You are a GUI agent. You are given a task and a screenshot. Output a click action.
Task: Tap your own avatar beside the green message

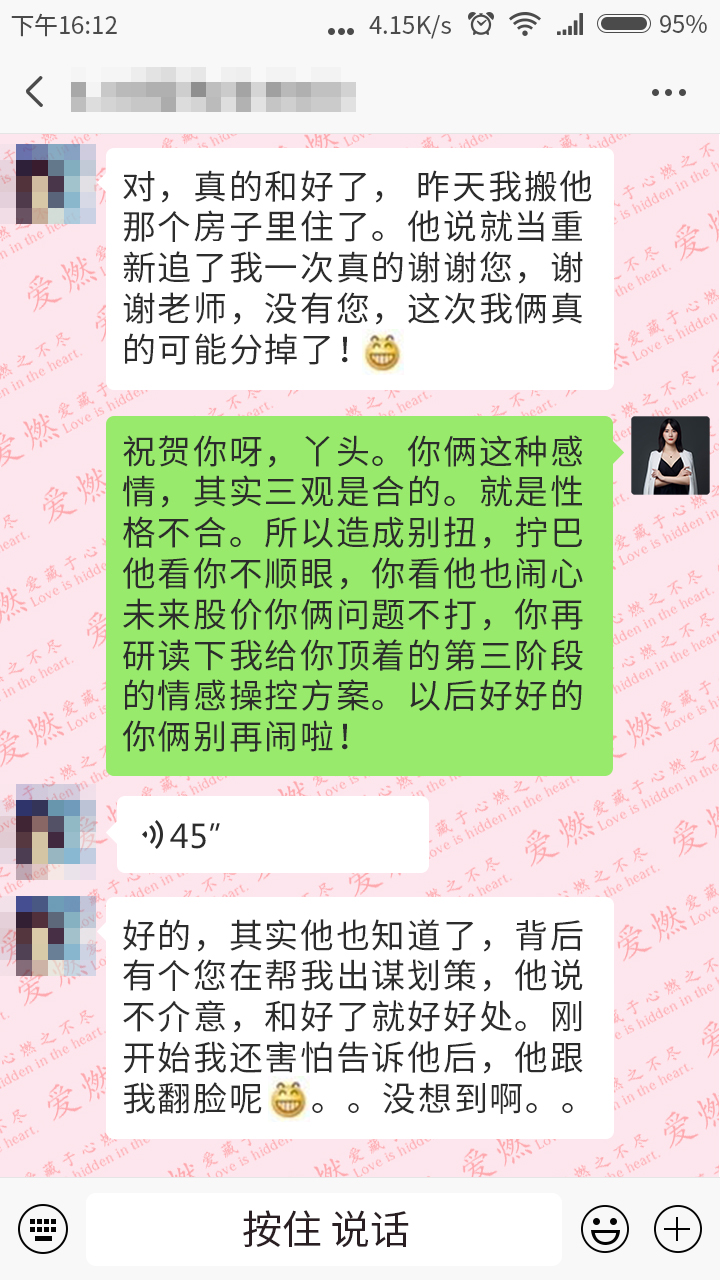(671, 455)
